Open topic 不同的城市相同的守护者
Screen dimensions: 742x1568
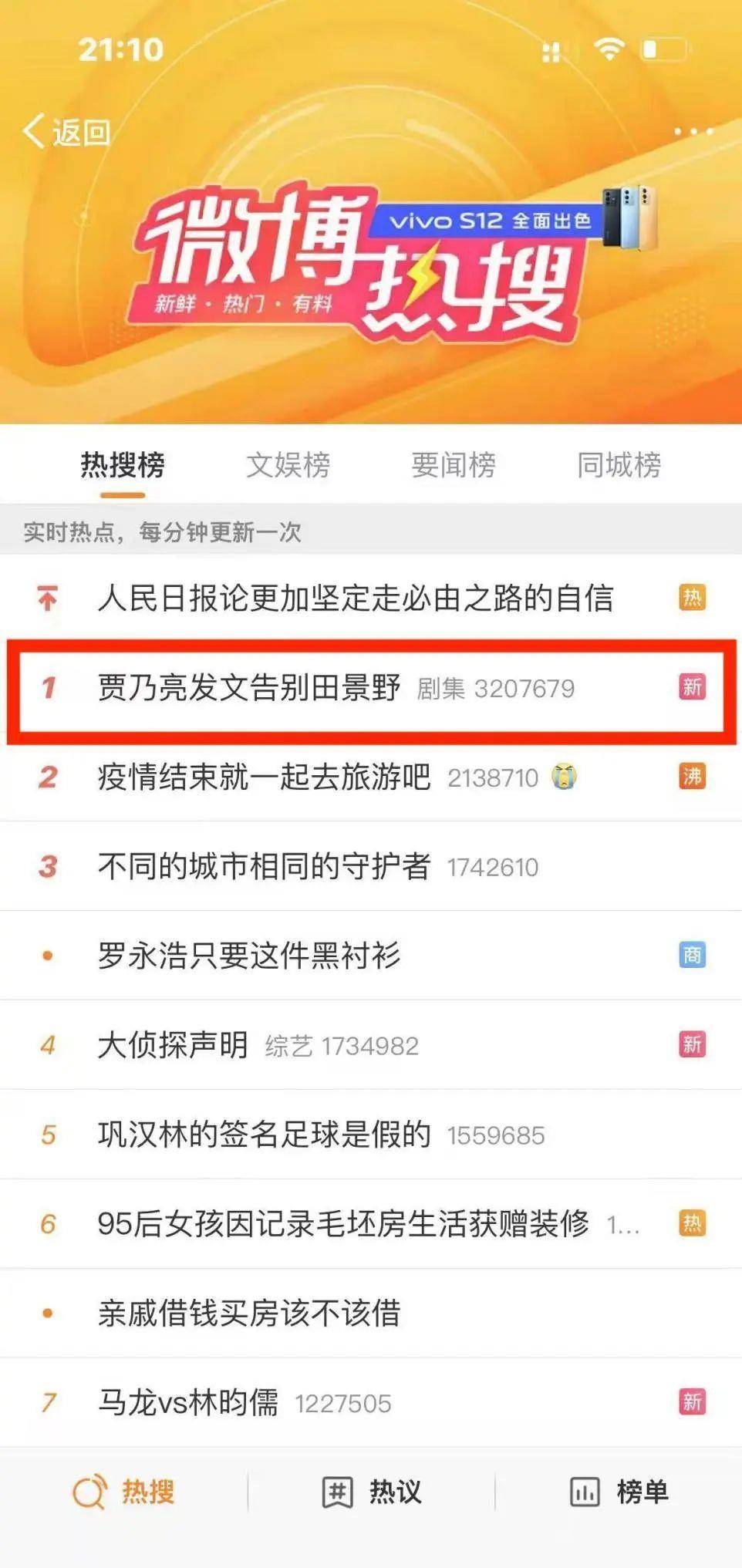click(x=264, y=866)
